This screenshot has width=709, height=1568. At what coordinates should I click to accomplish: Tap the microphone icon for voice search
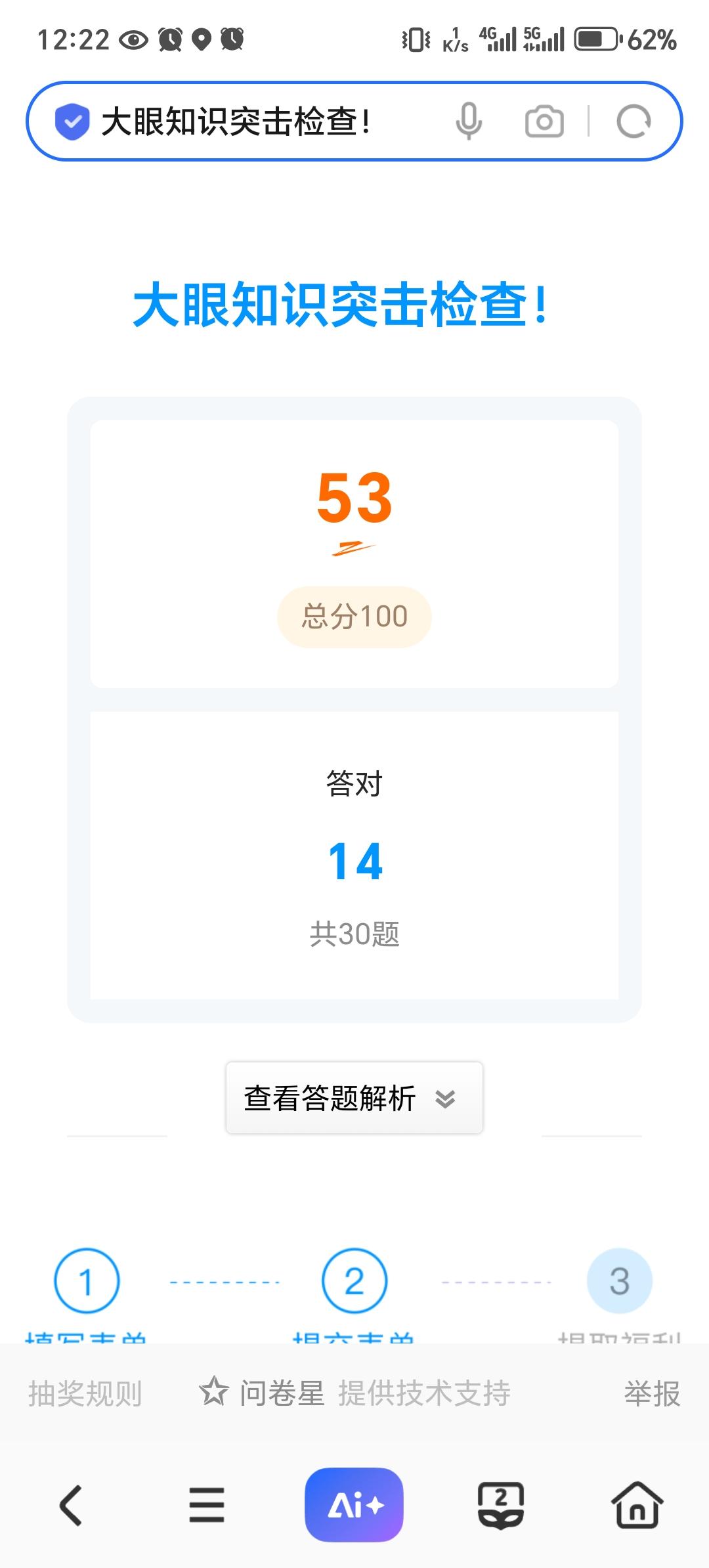tap(469, 122)
